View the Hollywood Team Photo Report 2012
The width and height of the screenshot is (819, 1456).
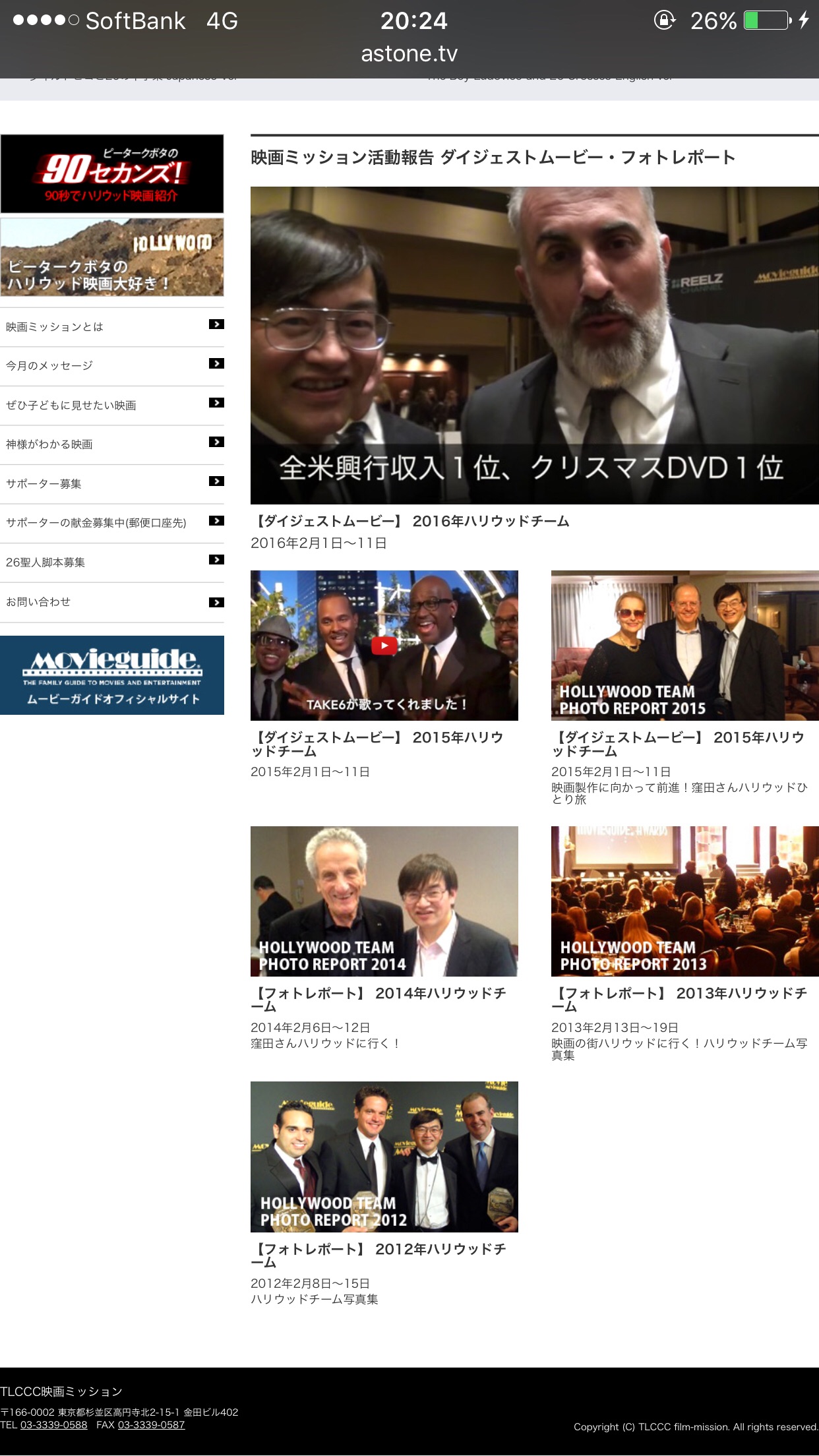tap(384, 1157)
